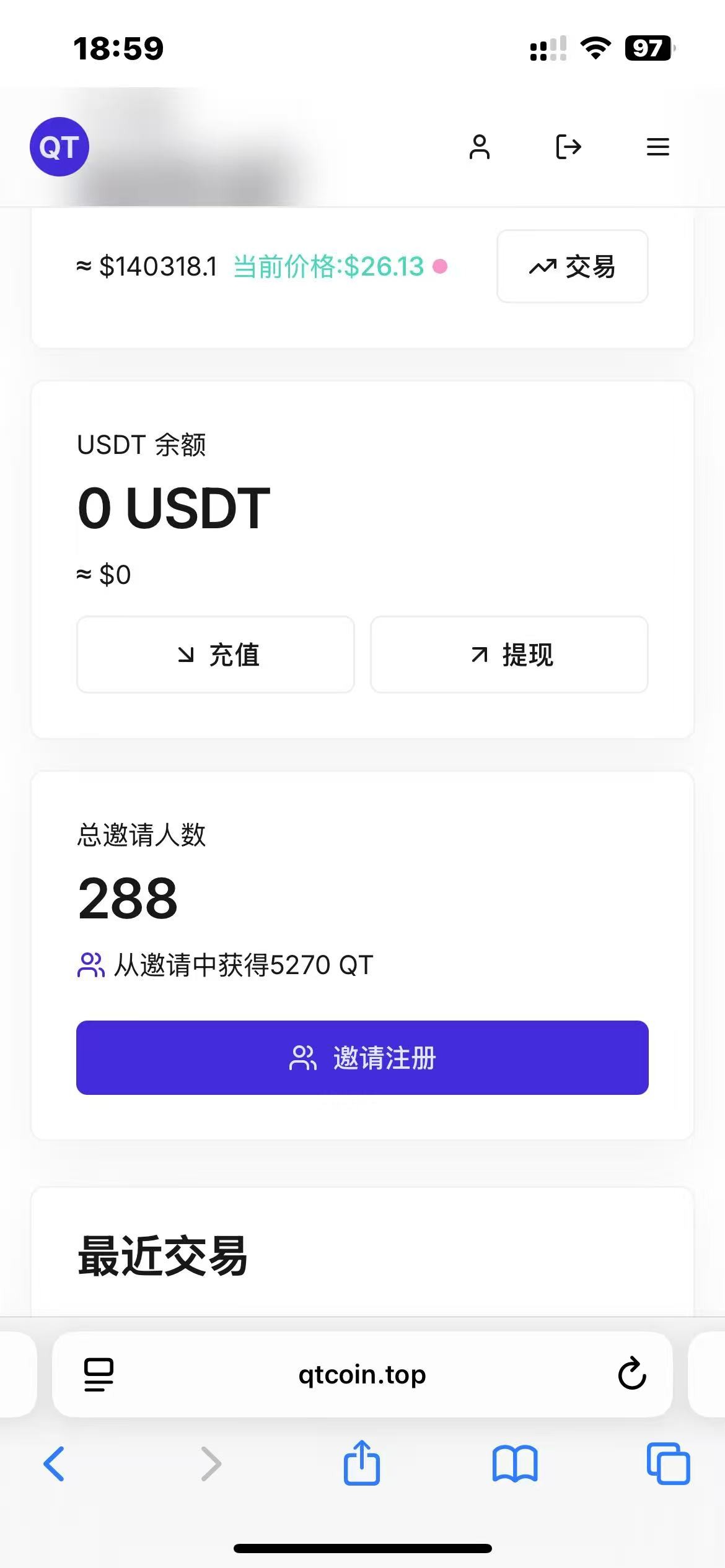This screenshot has width=725, height=1568.
Task: Open the page settings icon in address bar
Action: pyautogui.click(x=99, y=1374)
